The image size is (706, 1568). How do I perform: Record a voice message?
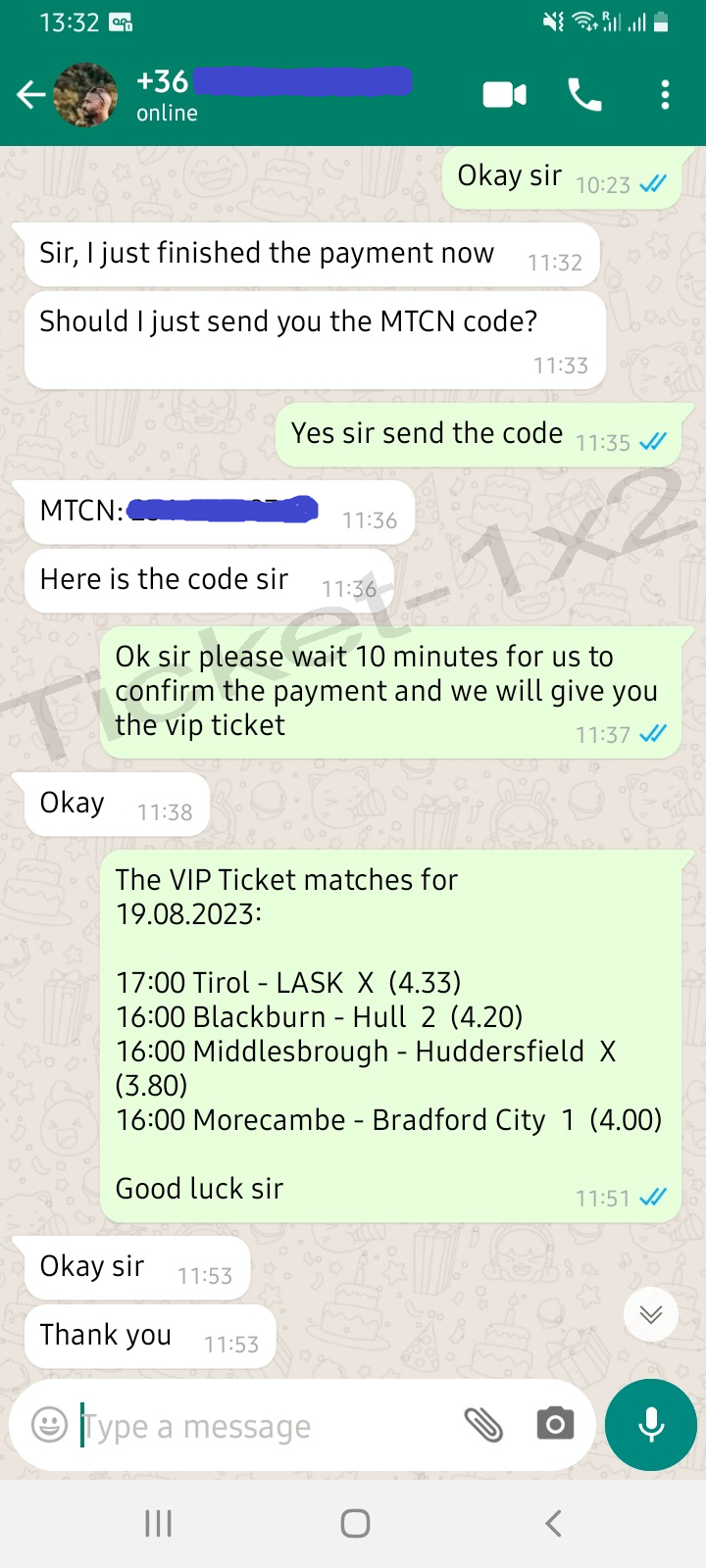651,1425
